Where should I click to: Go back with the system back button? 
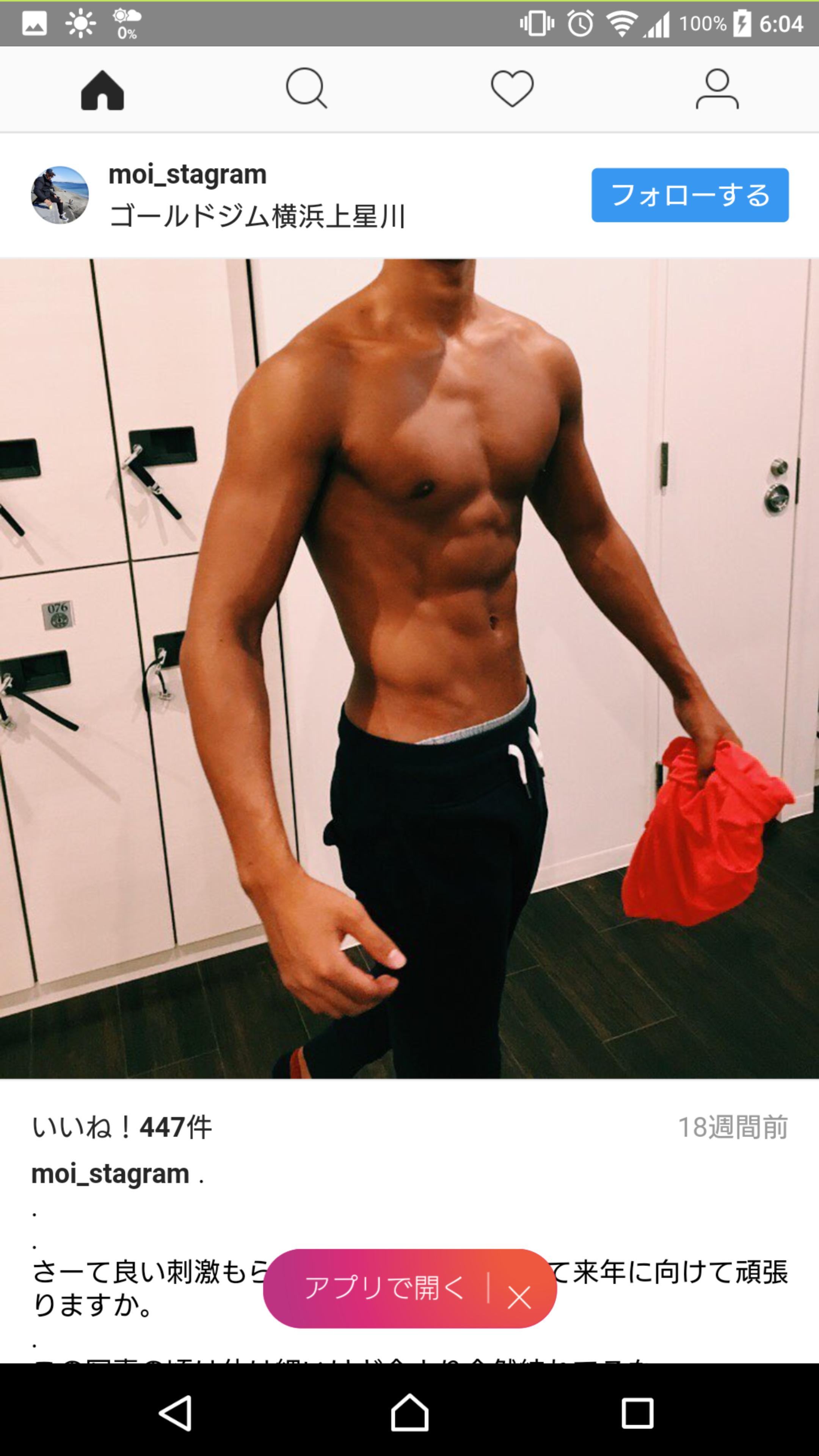click(x=175, y=1414)
